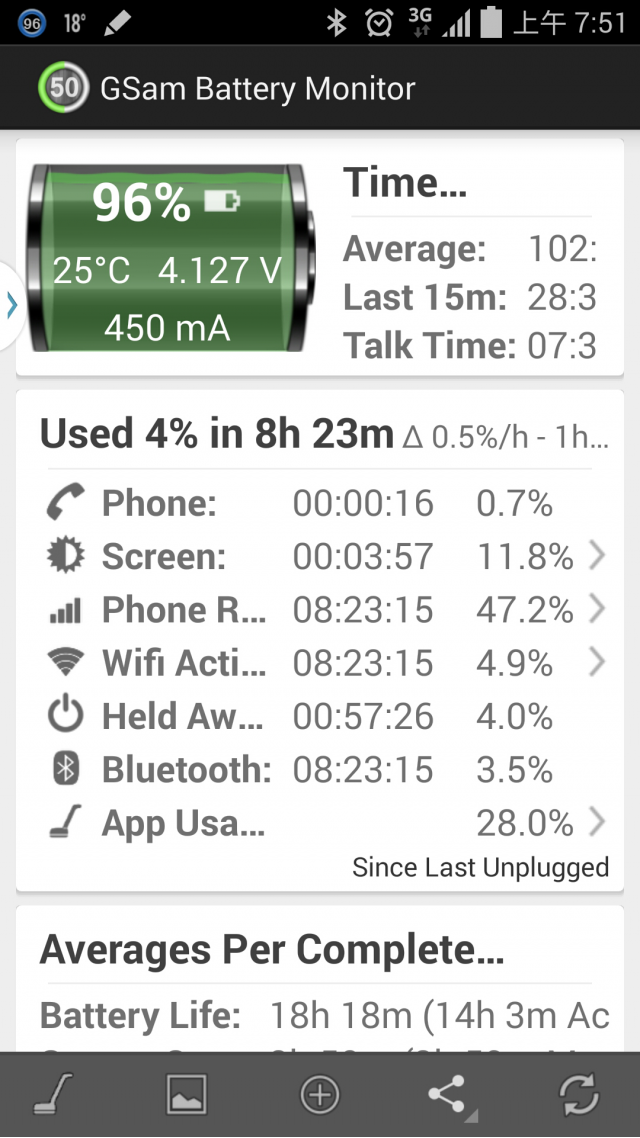
Task: Open the Averages Per Complete card
Action: [x=320, y=980]
